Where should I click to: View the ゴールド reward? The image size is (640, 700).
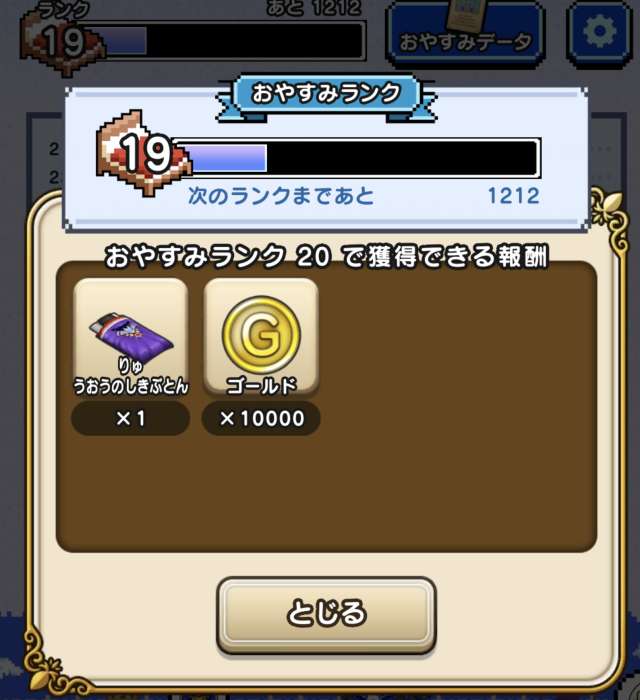[261, 340]
